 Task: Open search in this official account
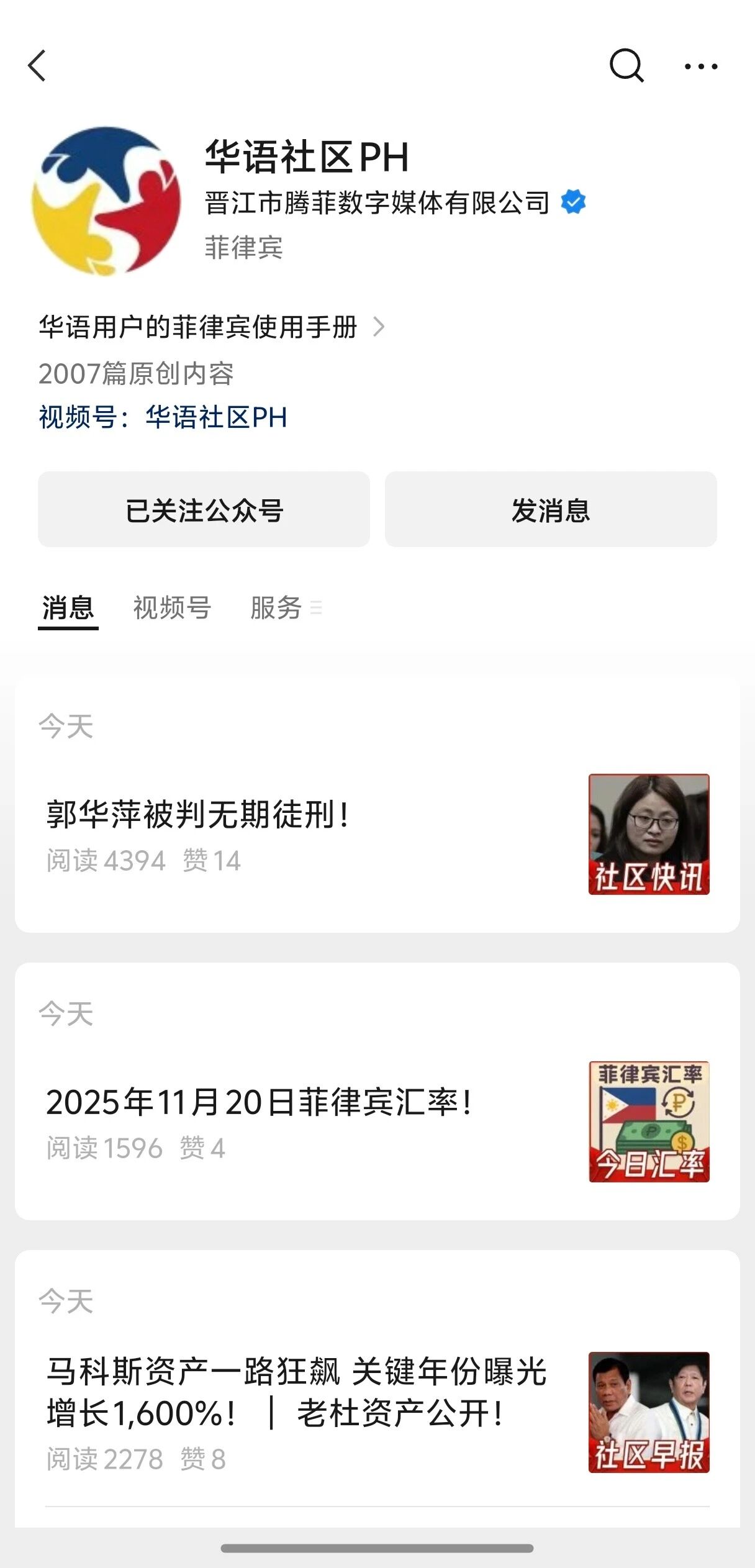point(626,65)
